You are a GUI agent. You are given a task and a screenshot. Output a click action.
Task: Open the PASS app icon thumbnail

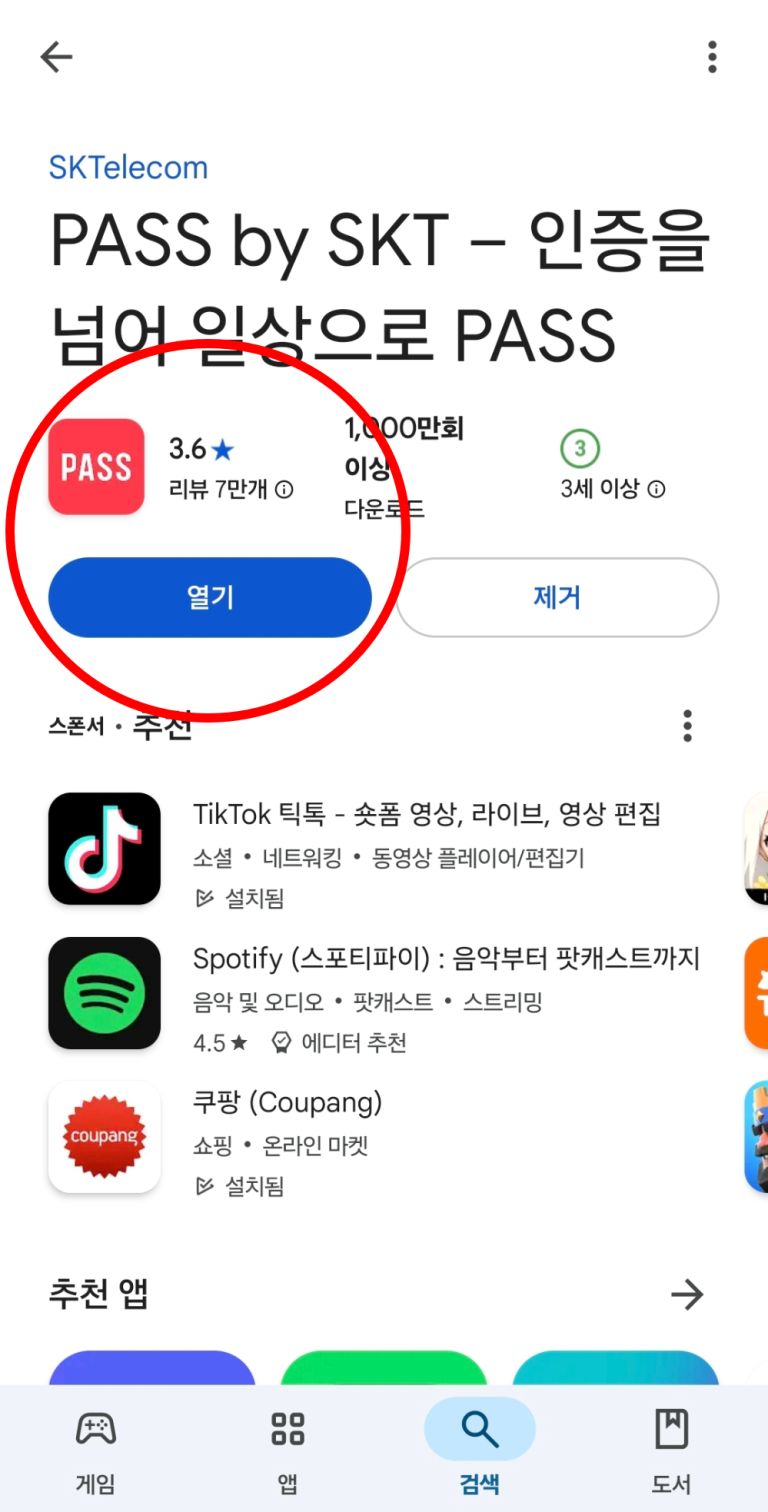(x=96, y=467)
